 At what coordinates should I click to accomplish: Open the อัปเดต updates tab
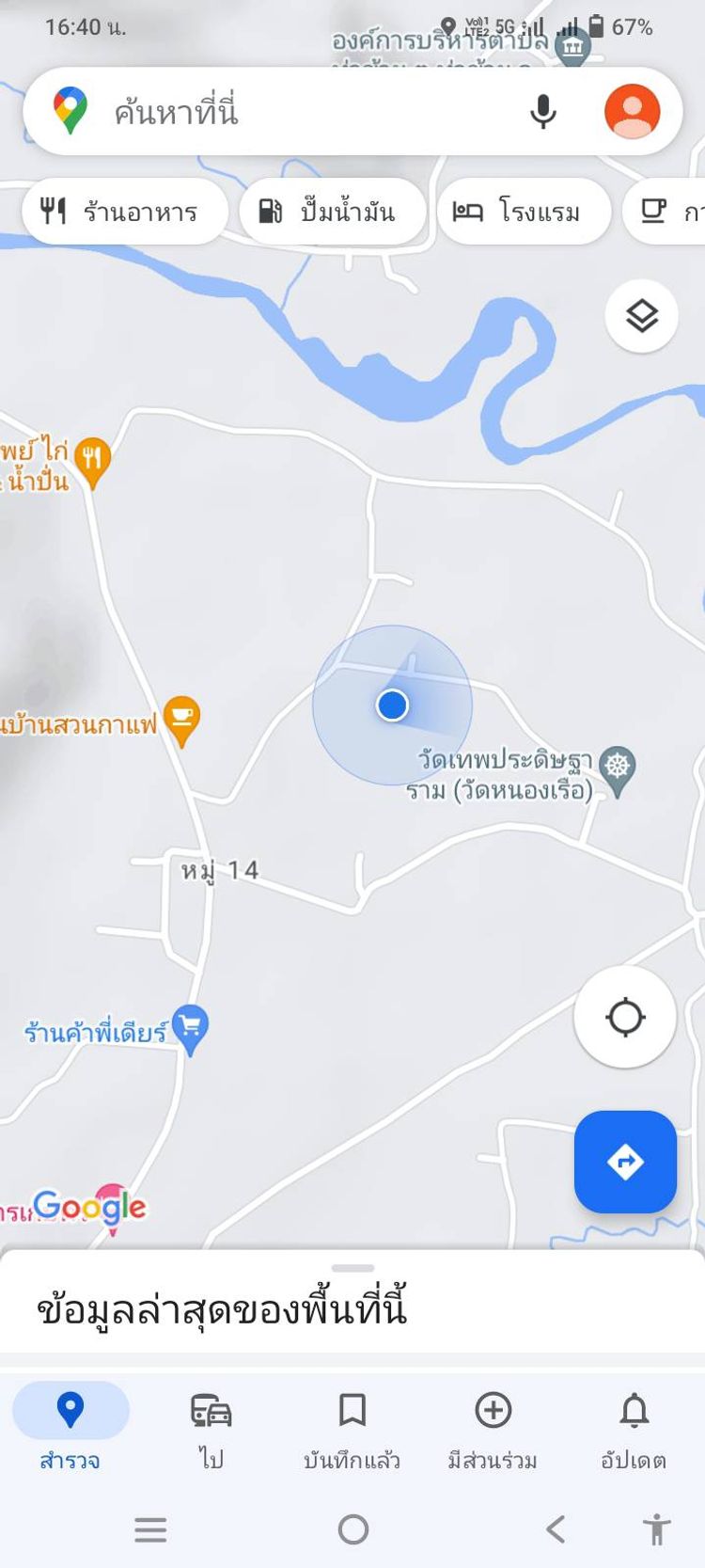tap(634, 1430)
